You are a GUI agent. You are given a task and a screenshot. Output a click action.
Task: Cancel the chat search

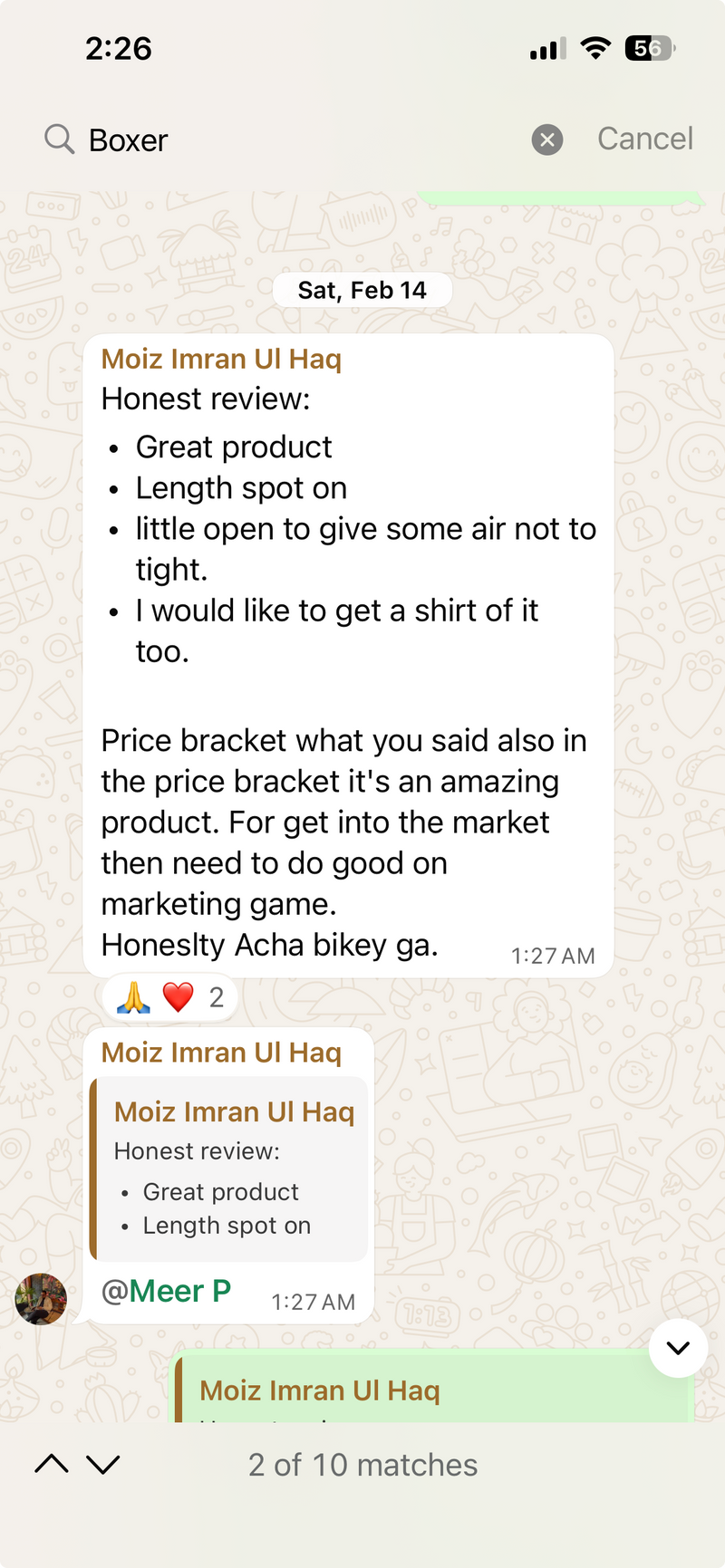pyautogui.click(x=644, y=139)
